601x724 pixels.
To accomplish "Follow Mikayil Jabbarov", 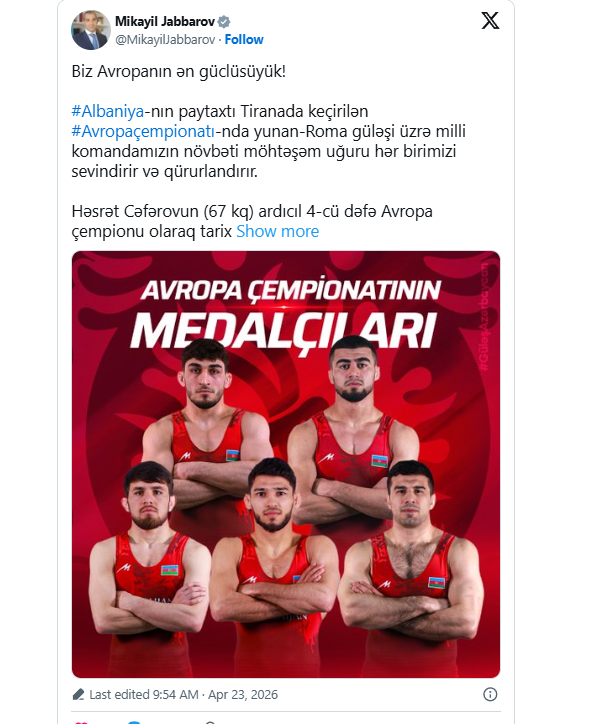I will 244,40.
